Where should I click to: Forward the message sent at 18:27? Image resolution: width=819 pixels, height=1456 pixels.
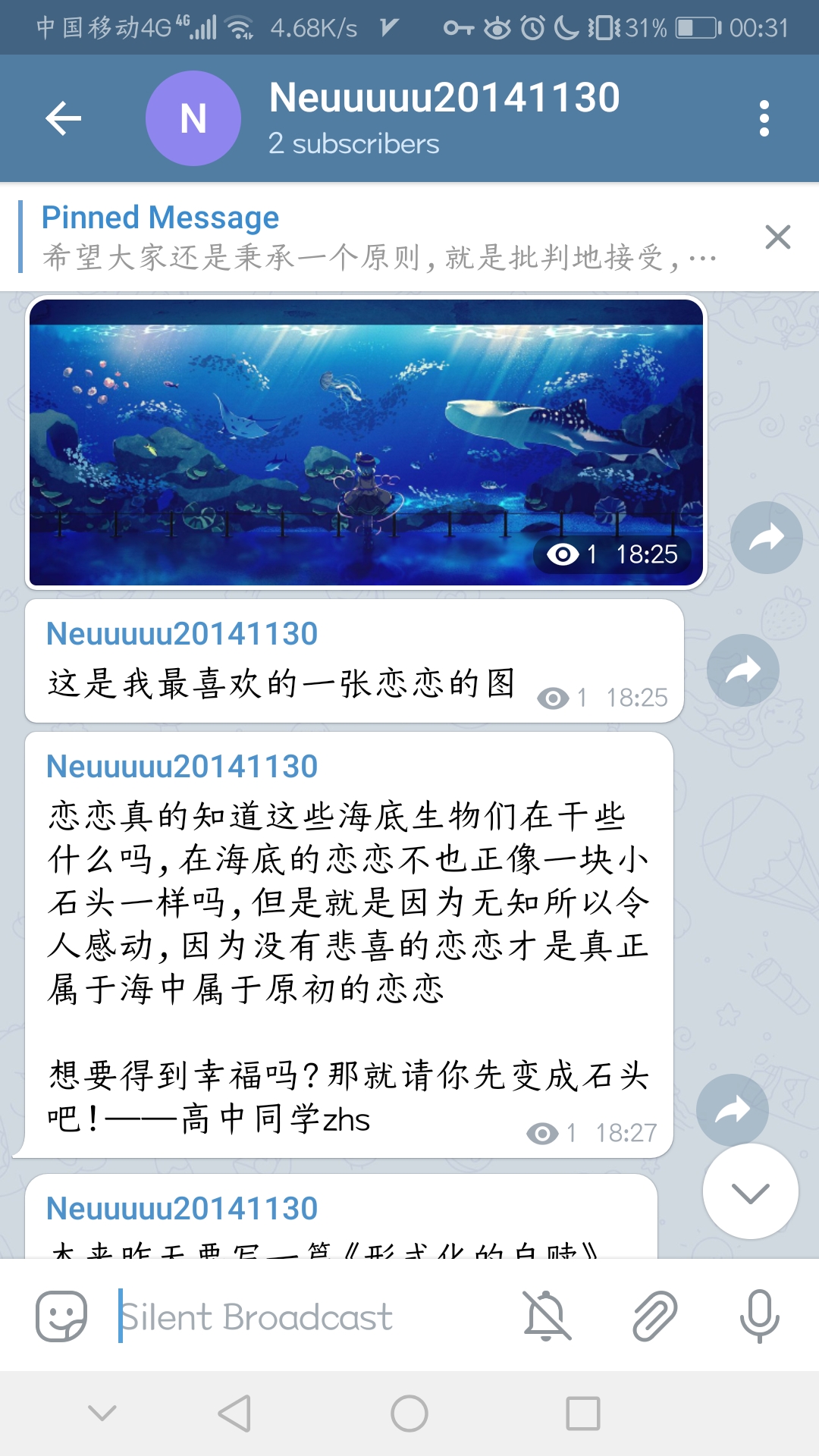tap(732, 1109)
